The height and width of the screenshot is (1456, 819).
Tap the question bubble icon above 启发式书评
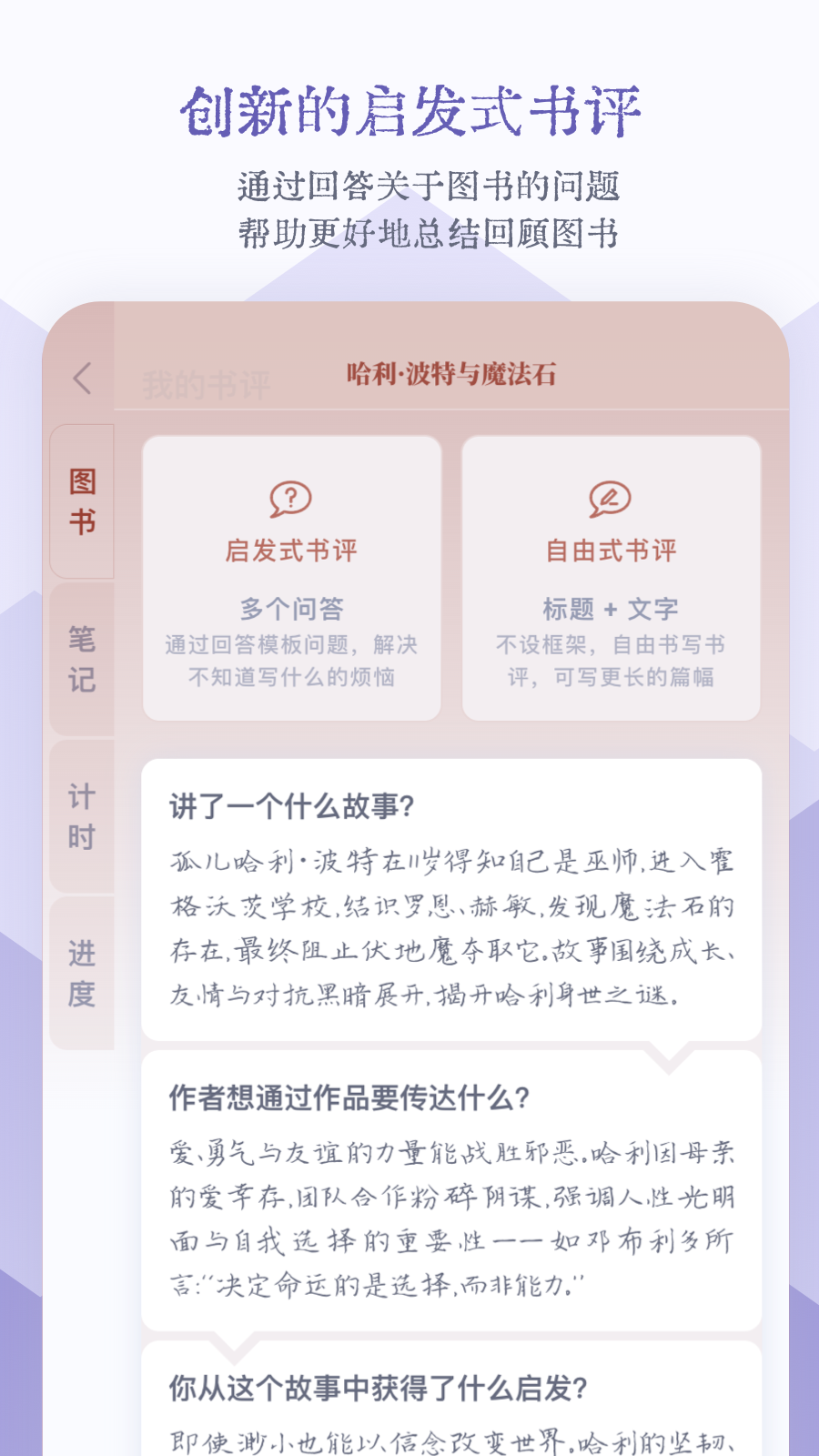coord(291,498)
